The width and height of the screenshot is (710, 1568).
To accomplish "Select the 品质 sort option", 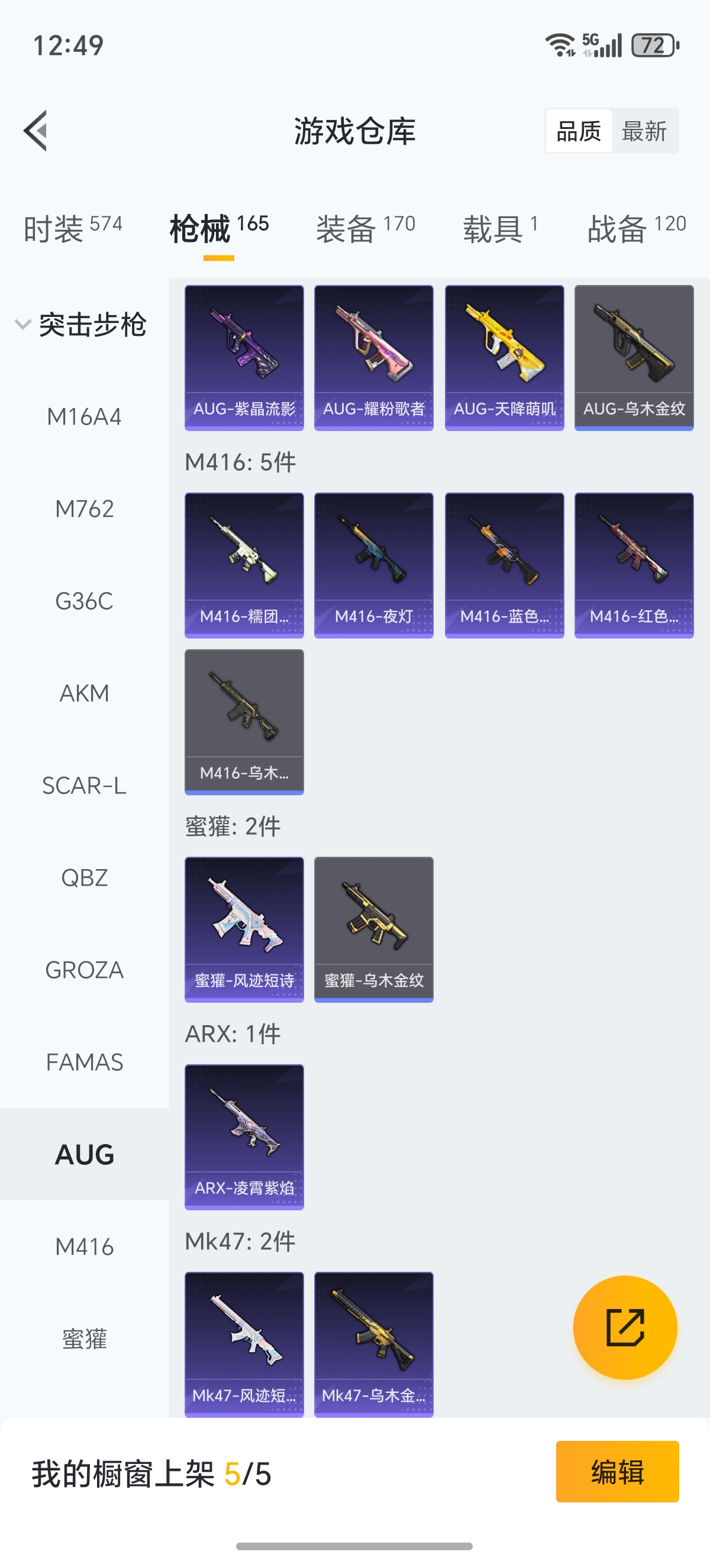I will [x=579, y=131].
